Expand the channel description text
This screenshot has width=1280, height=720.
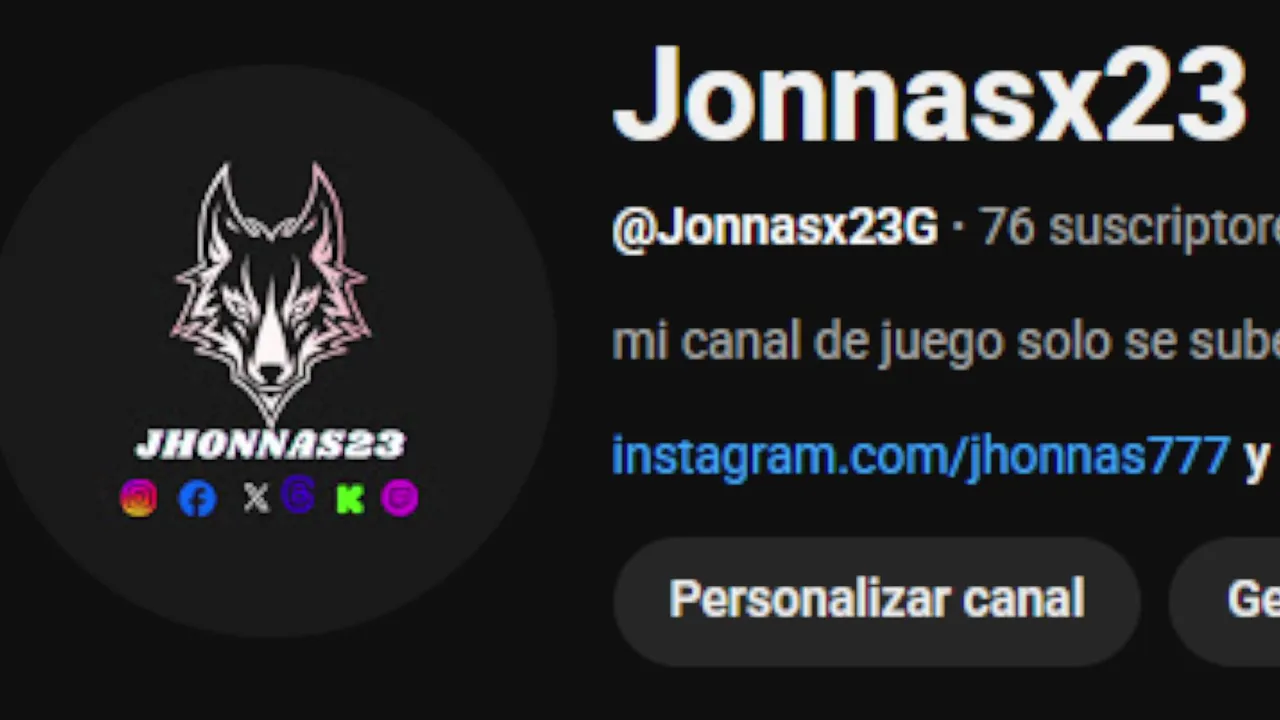click(x=944, y=342)
